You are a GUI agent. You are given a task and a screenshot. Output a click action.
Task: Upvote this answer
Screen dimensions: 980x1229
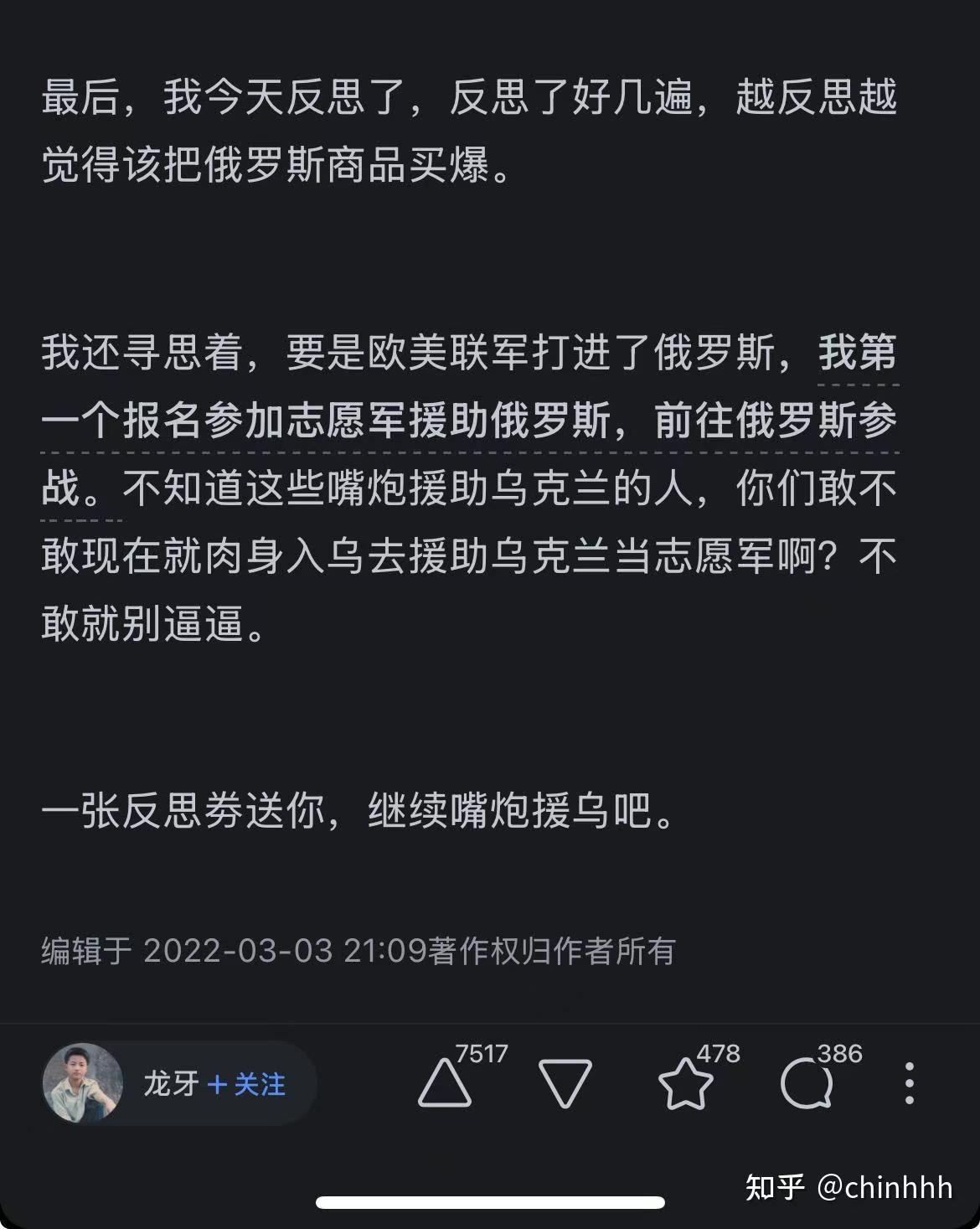(x=445, y=1083)
